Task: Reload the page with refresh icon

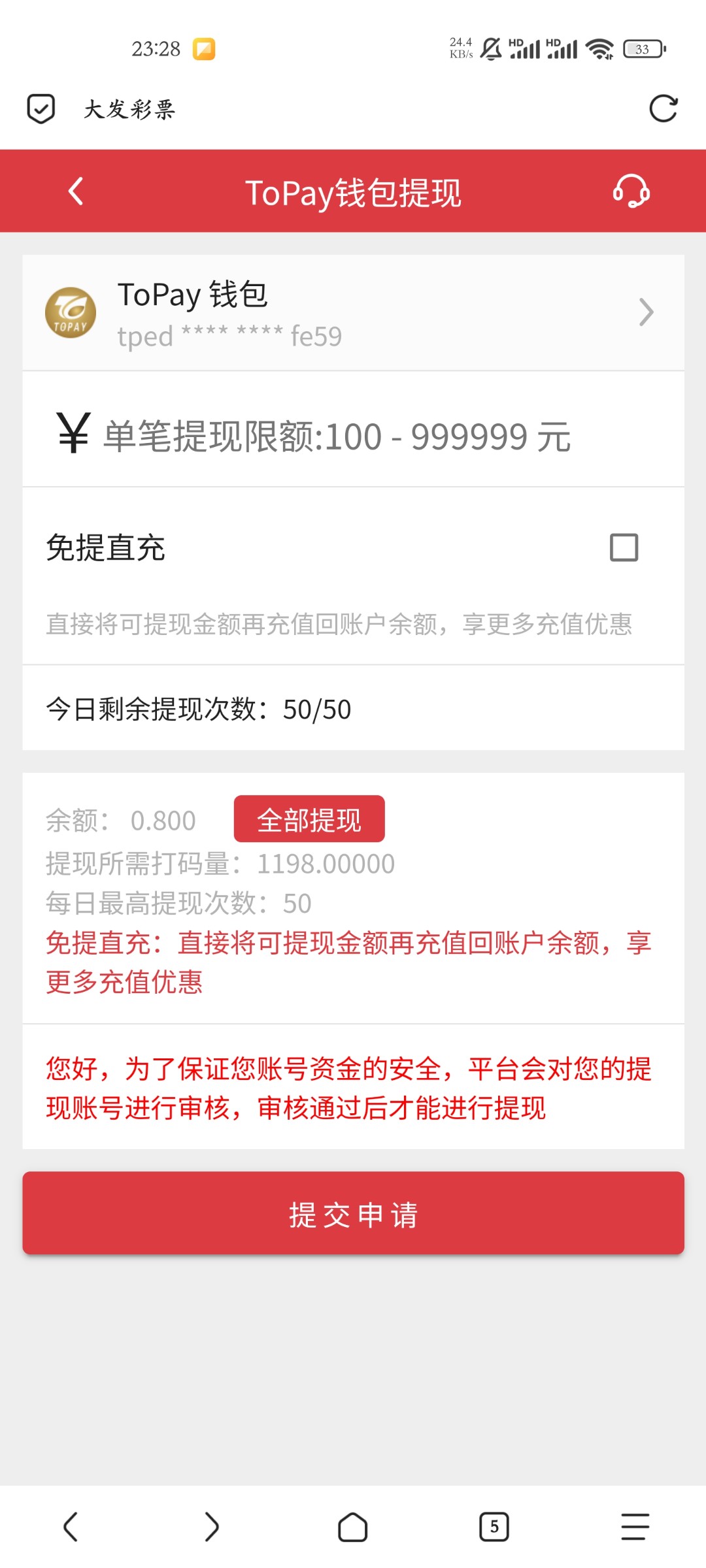Action: [x=663, y=108]
